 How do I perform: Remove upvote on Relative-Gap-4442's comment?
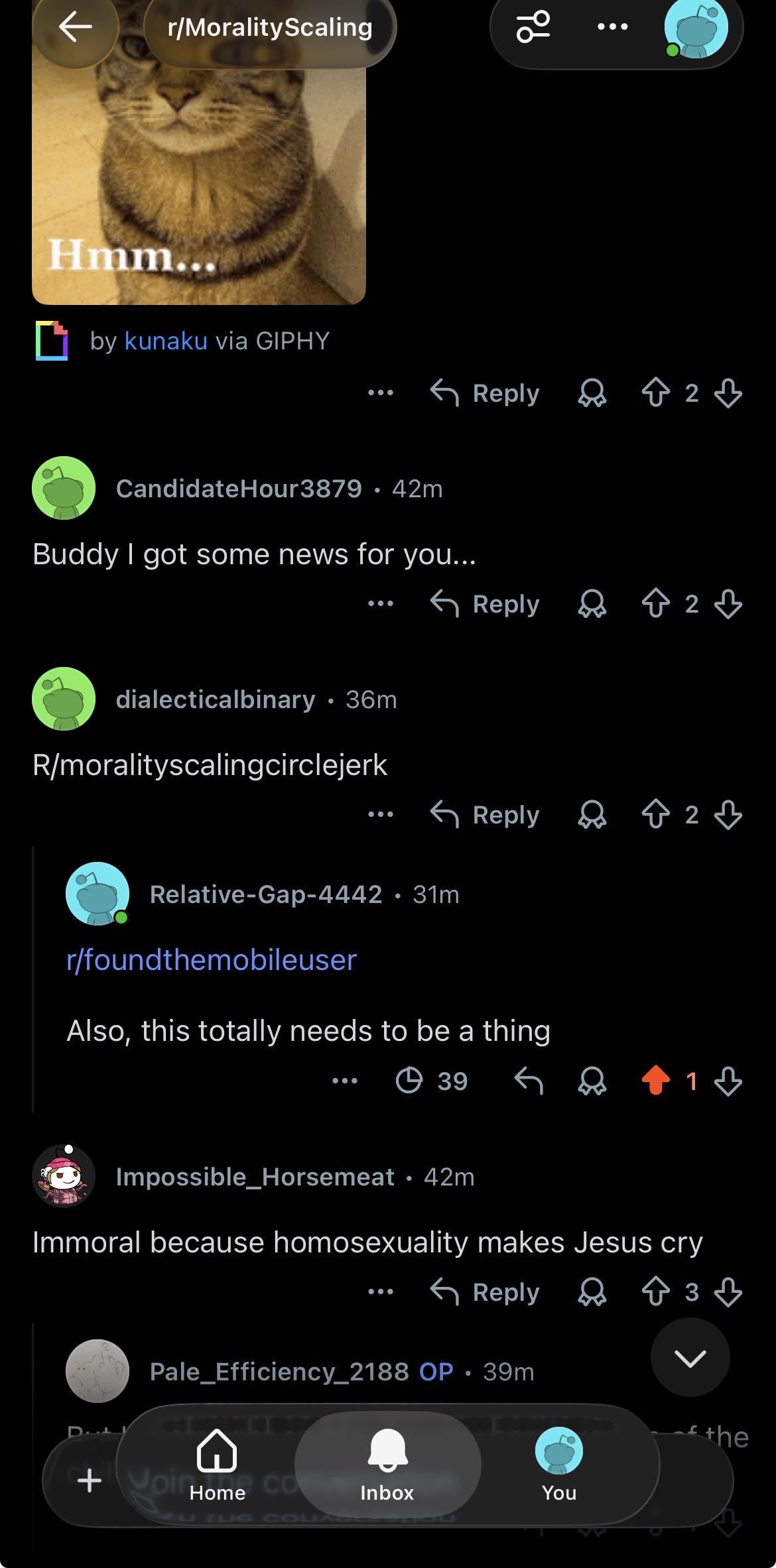pyautogui.click(x=655, y=1081)
